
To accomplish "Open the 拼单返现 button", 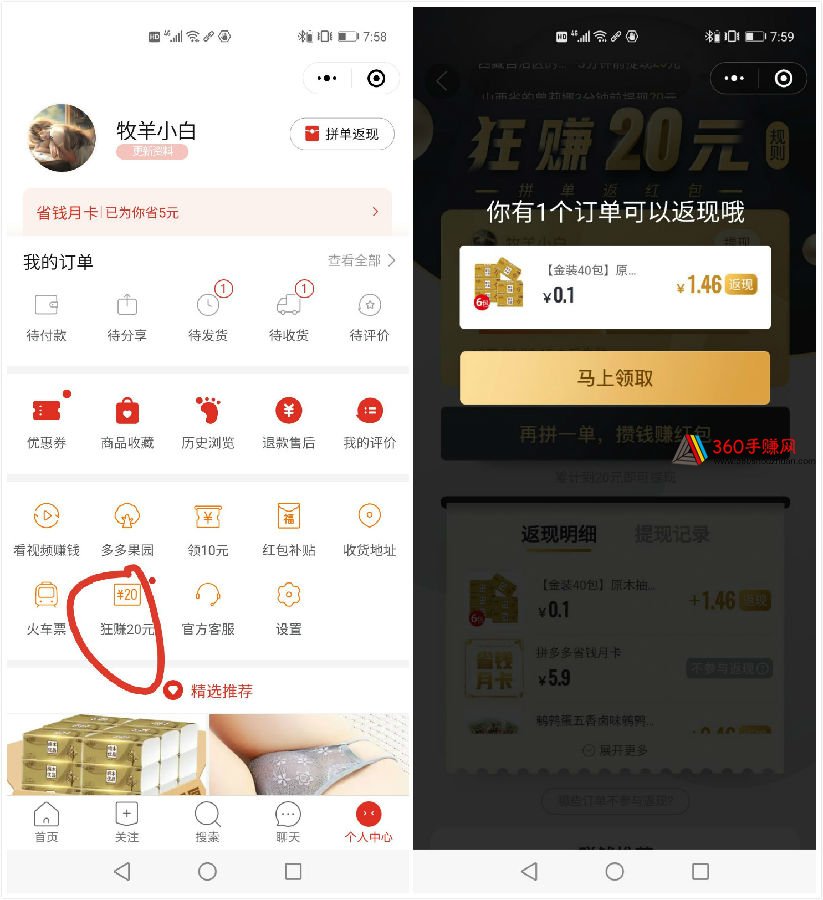I will (x=342, y=134).
